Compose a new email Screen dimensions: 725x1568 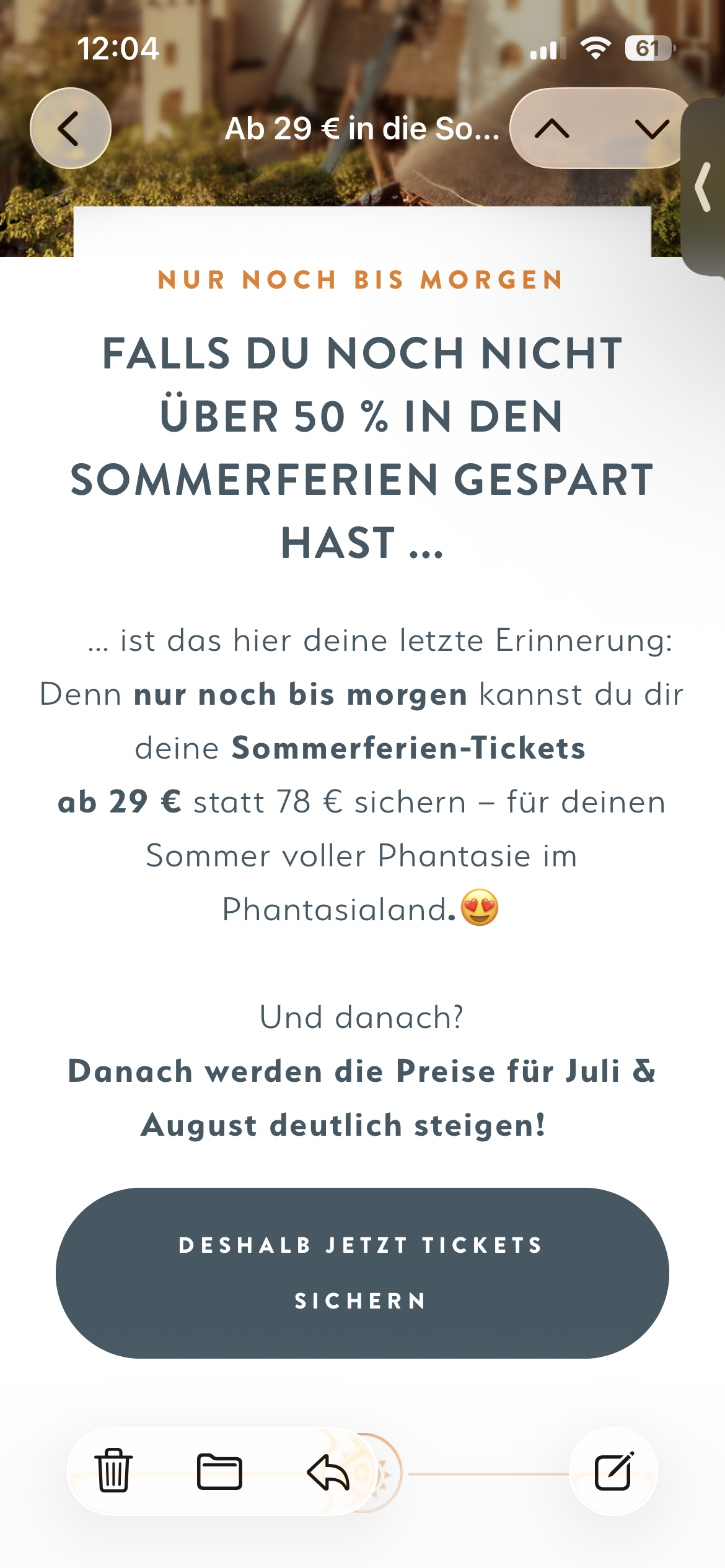pos(613,1471)
